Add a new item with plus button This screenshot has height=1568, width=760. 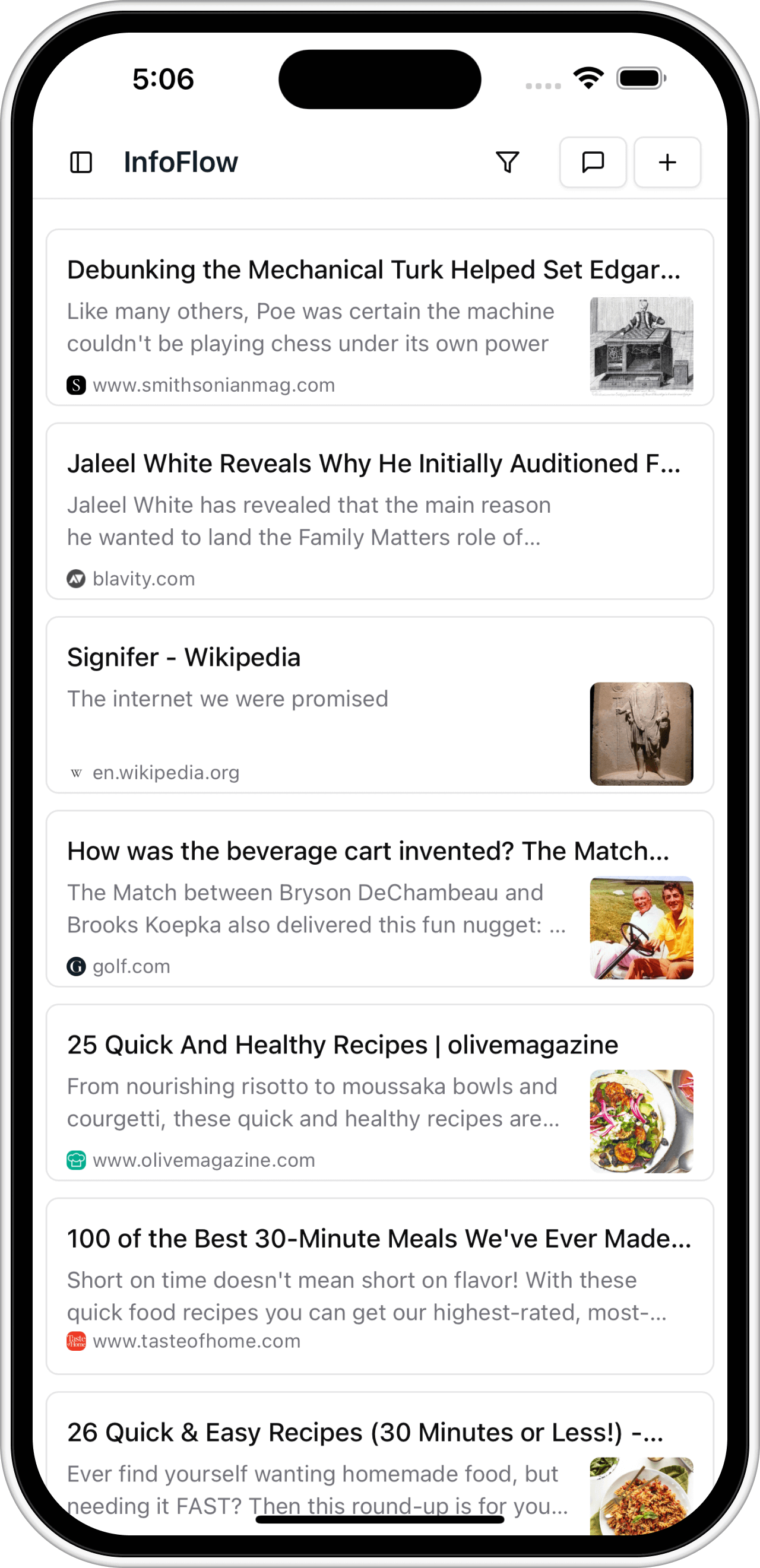coord(667,163)
